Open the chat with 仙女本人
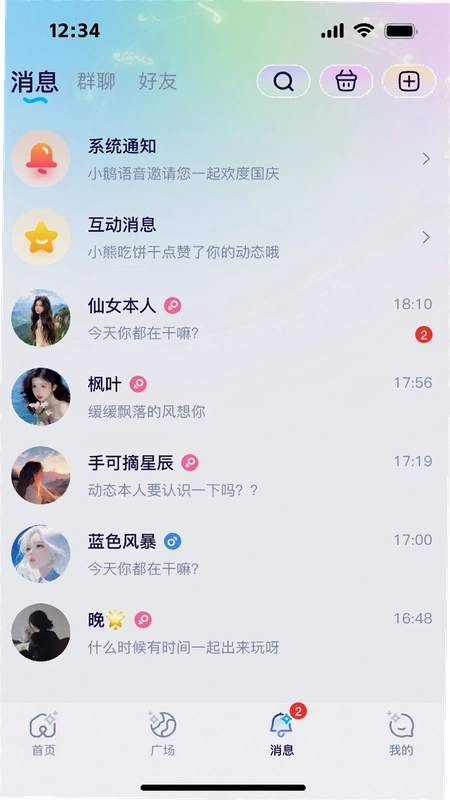Image resolution: width=450 pixels, height=800 pixels. point(225,318)
